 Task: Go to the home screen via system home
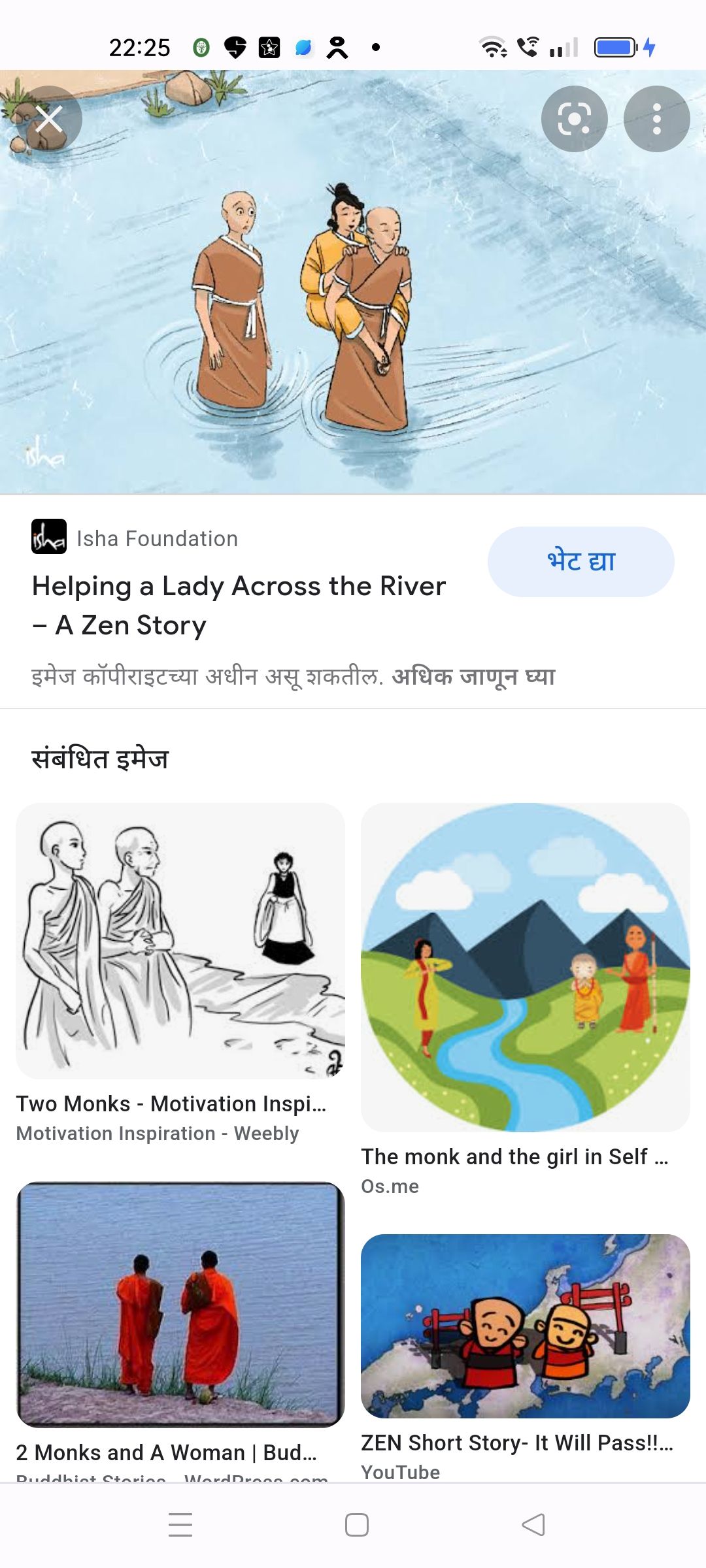[356, 1525]
